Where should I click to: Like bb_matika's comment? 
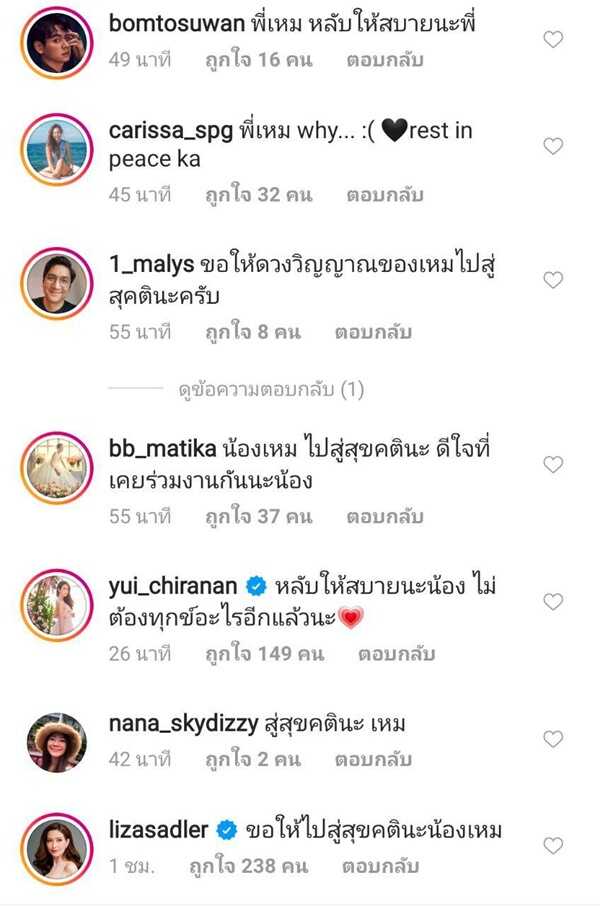click(x=552, y=464)
